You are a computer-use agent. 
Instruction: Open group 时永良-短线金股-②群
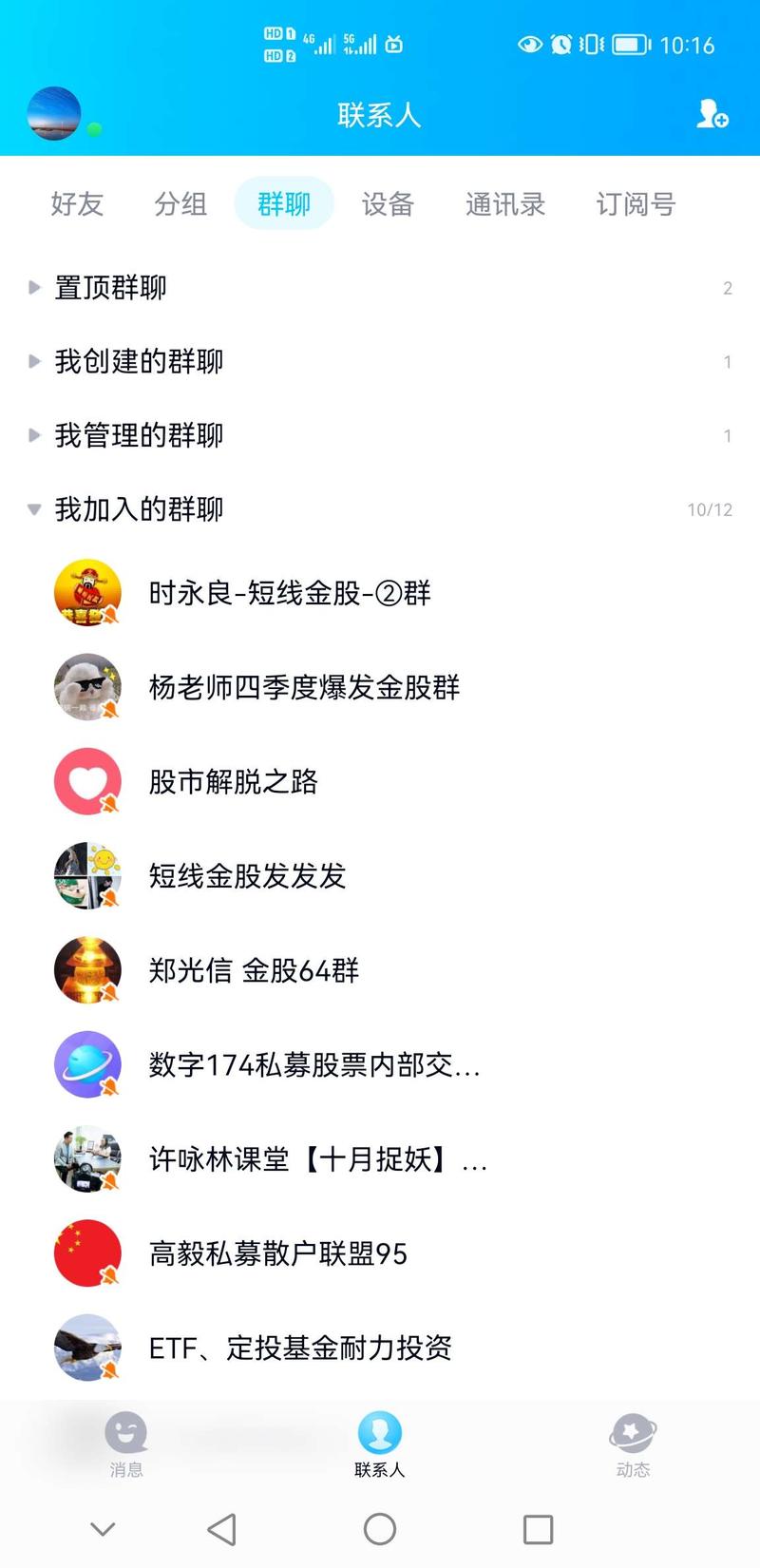290,593
